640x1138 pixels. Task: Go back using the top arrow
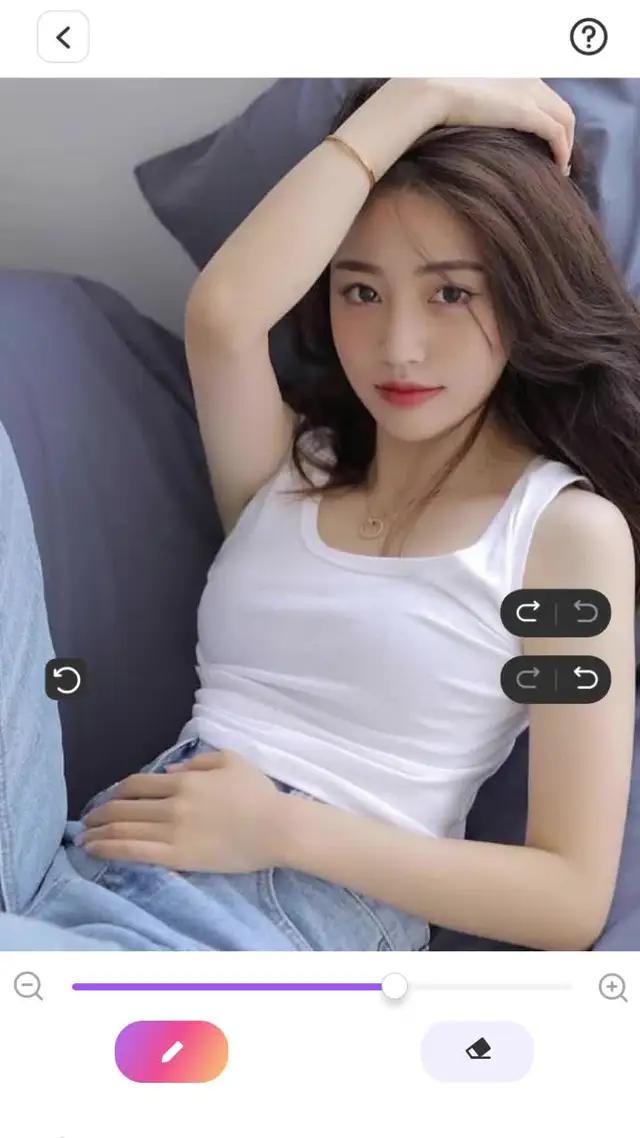tap(63, 38)
